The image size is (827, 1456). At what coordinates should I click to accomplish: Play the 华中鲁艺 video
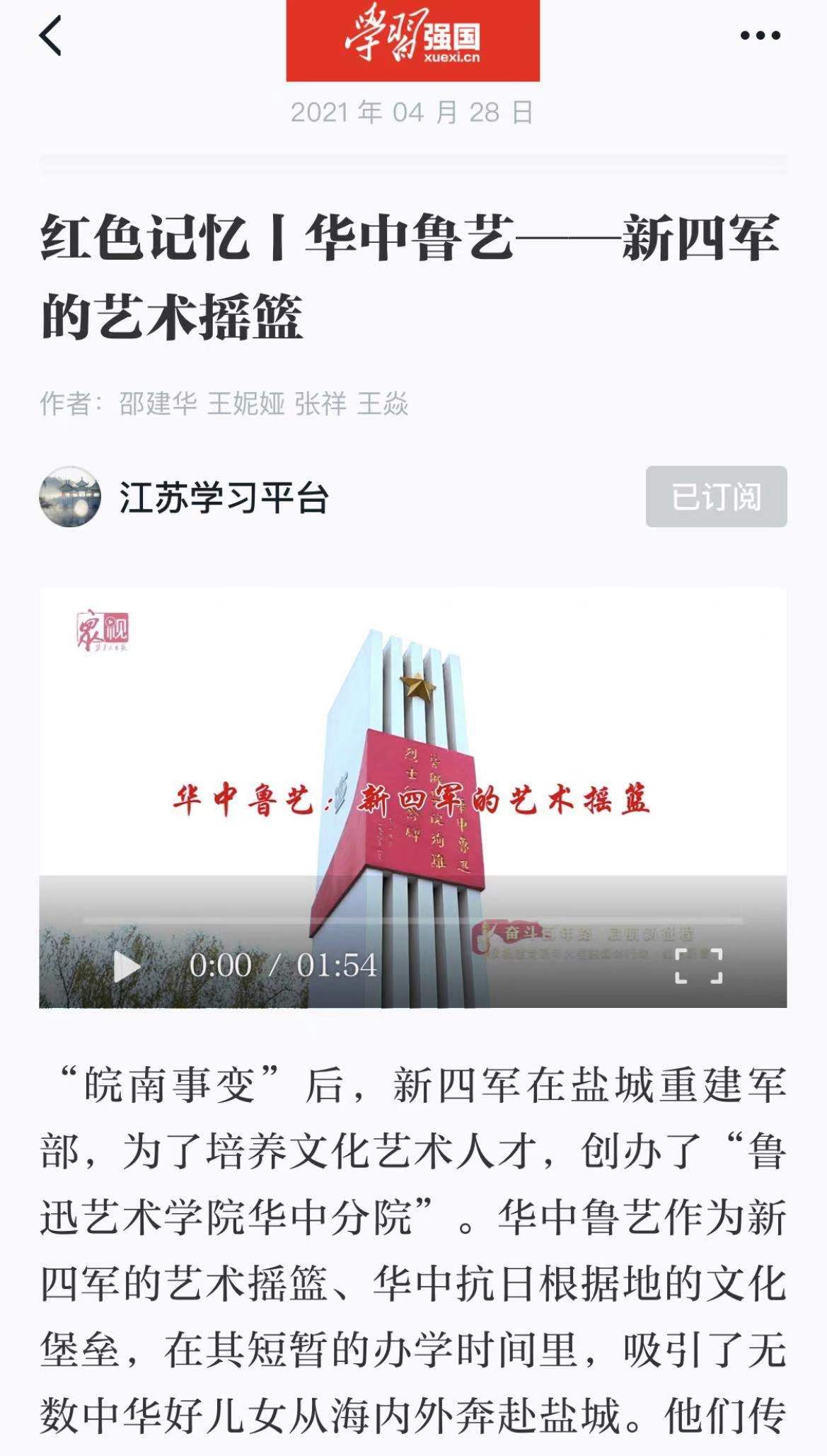[x=127, y=966]
